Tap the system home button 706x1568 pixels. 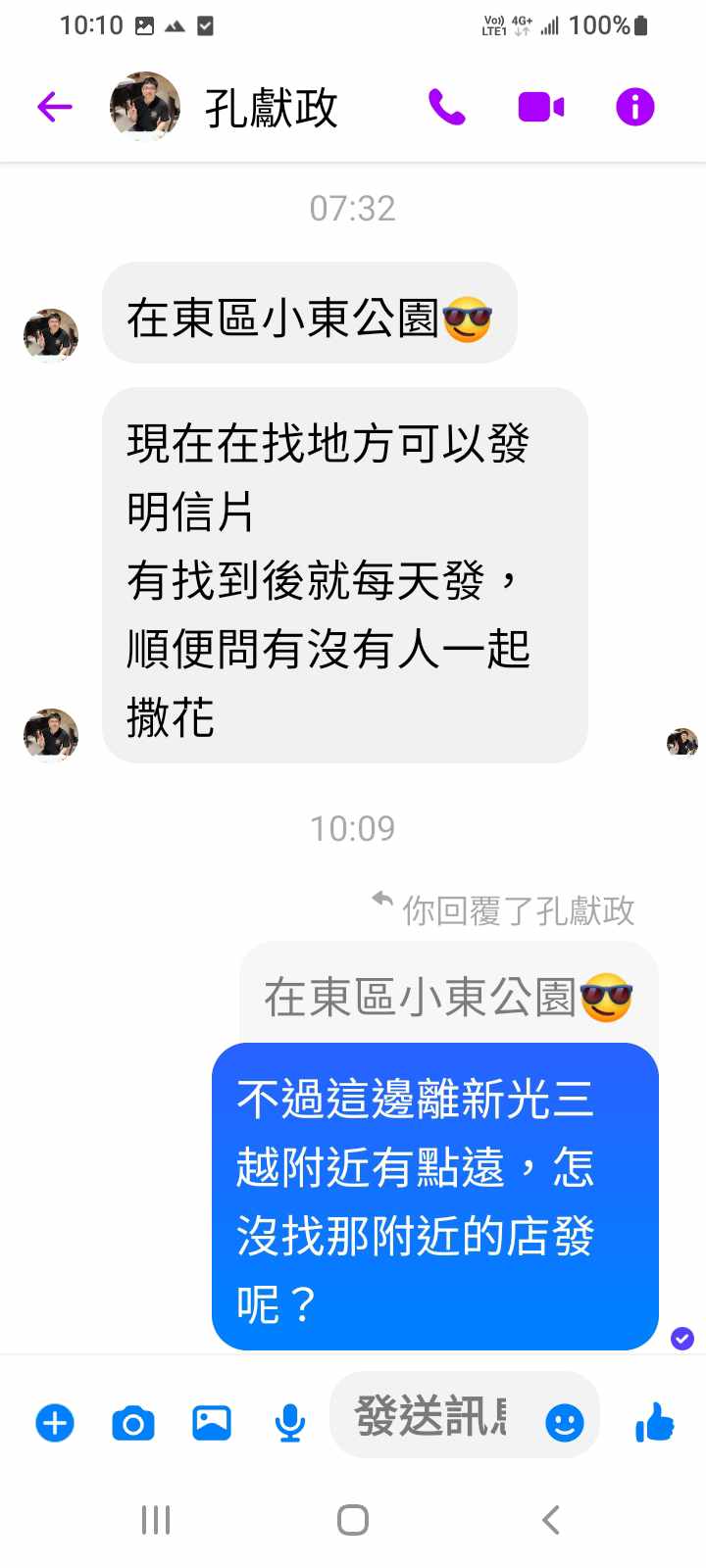[353, 1520]
